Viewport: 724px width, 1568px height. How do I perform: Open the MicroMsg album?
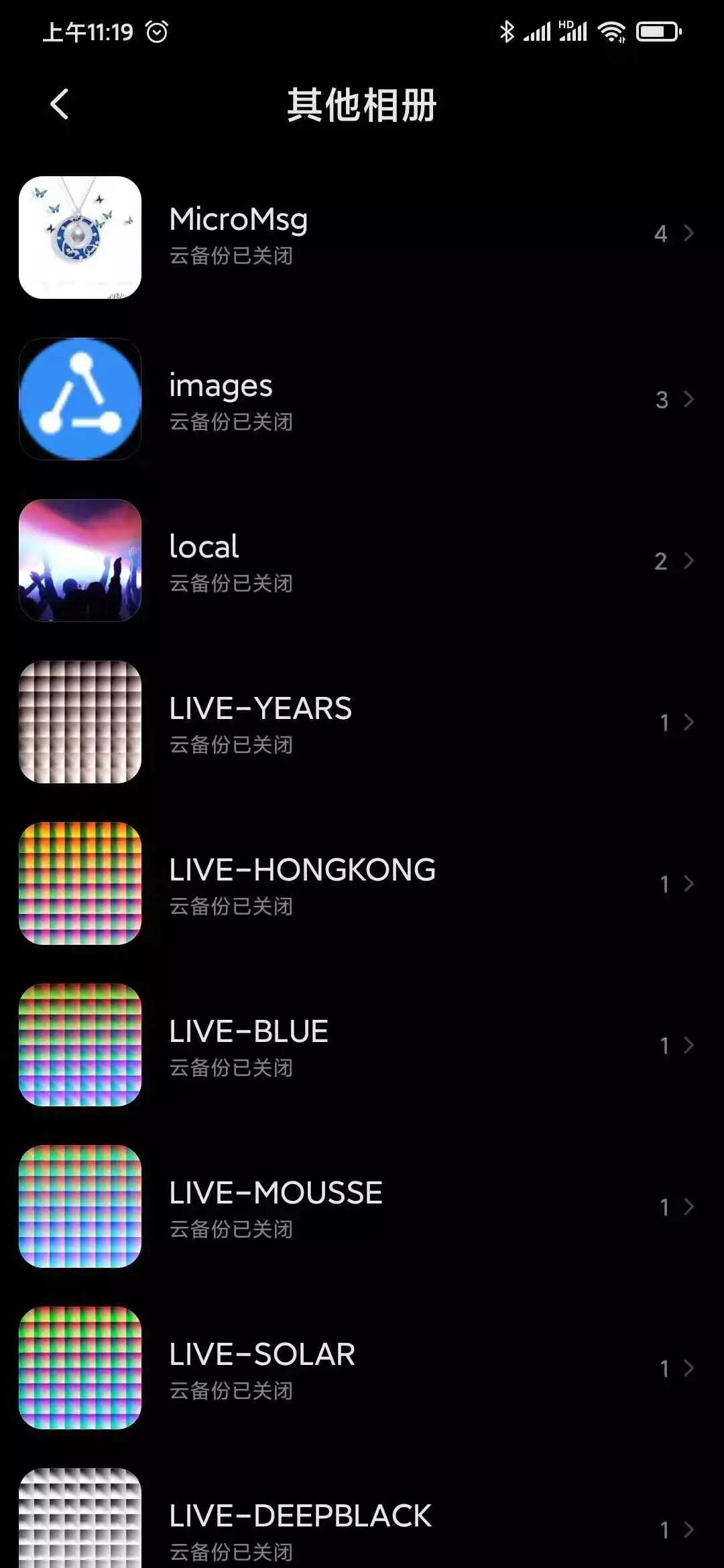coord(362,237)
